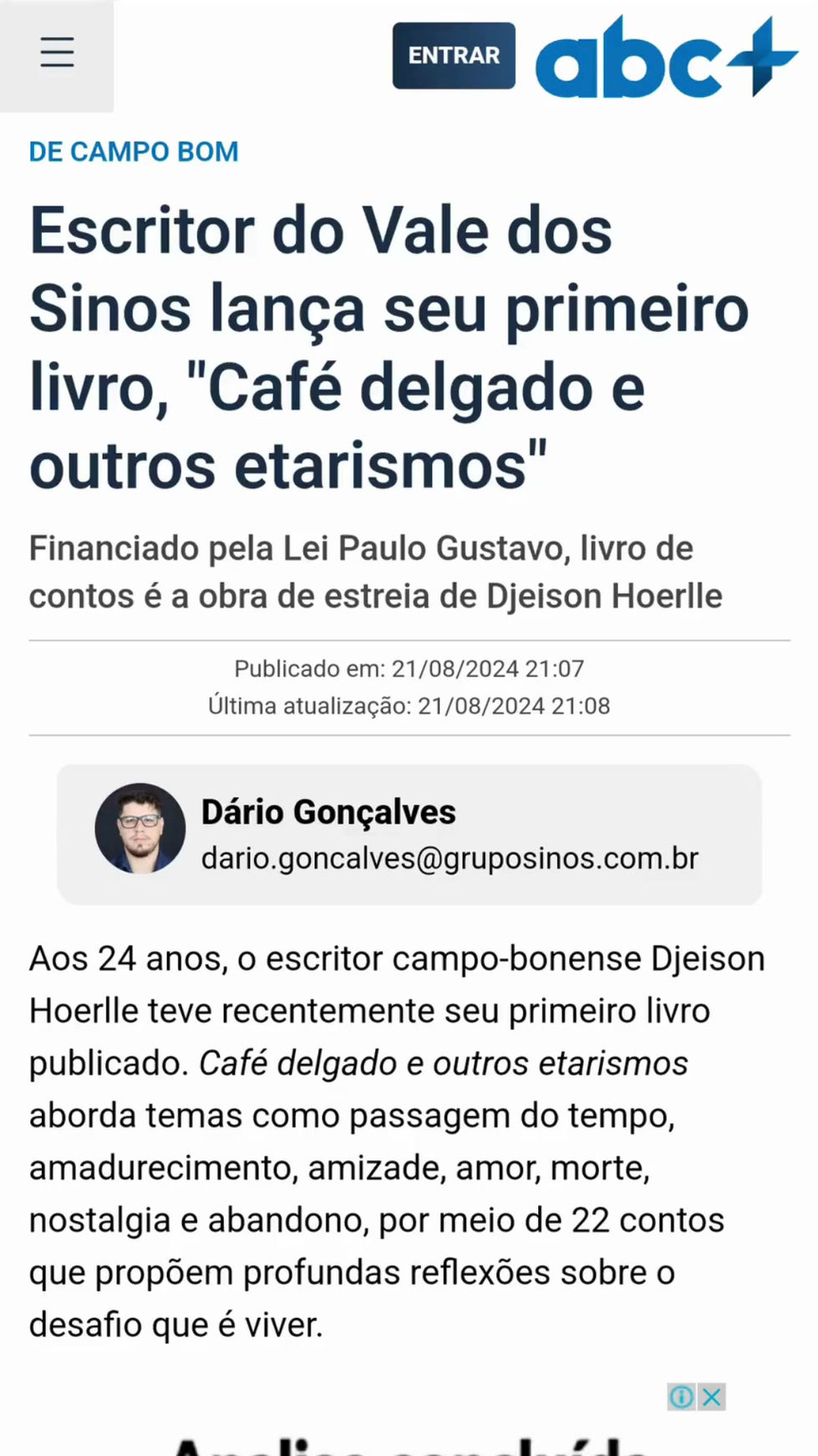
Task: View author Dário Gonçalves's profile
Action: click(x=328, y=812)
